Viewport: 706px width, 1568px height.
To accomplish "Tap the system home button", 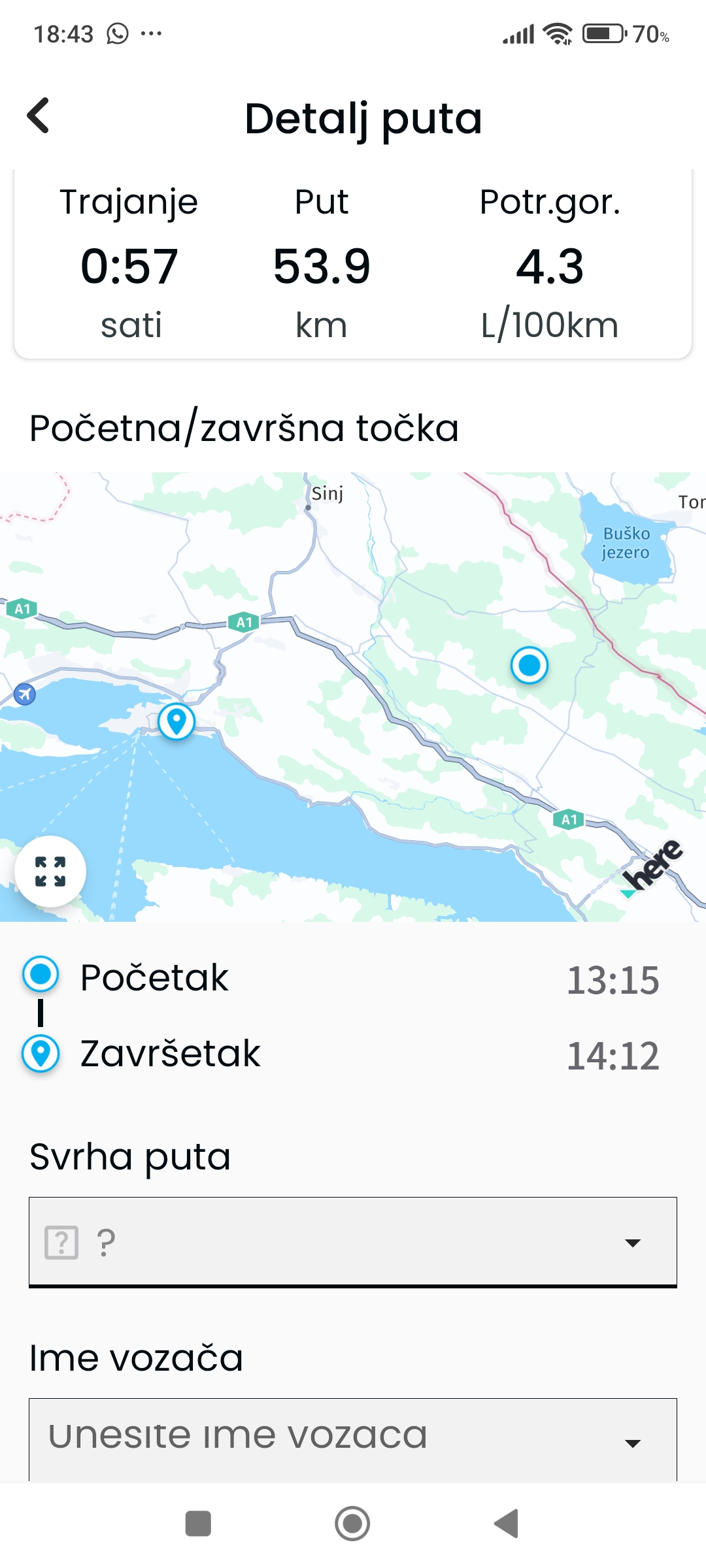I will 352,1524.
